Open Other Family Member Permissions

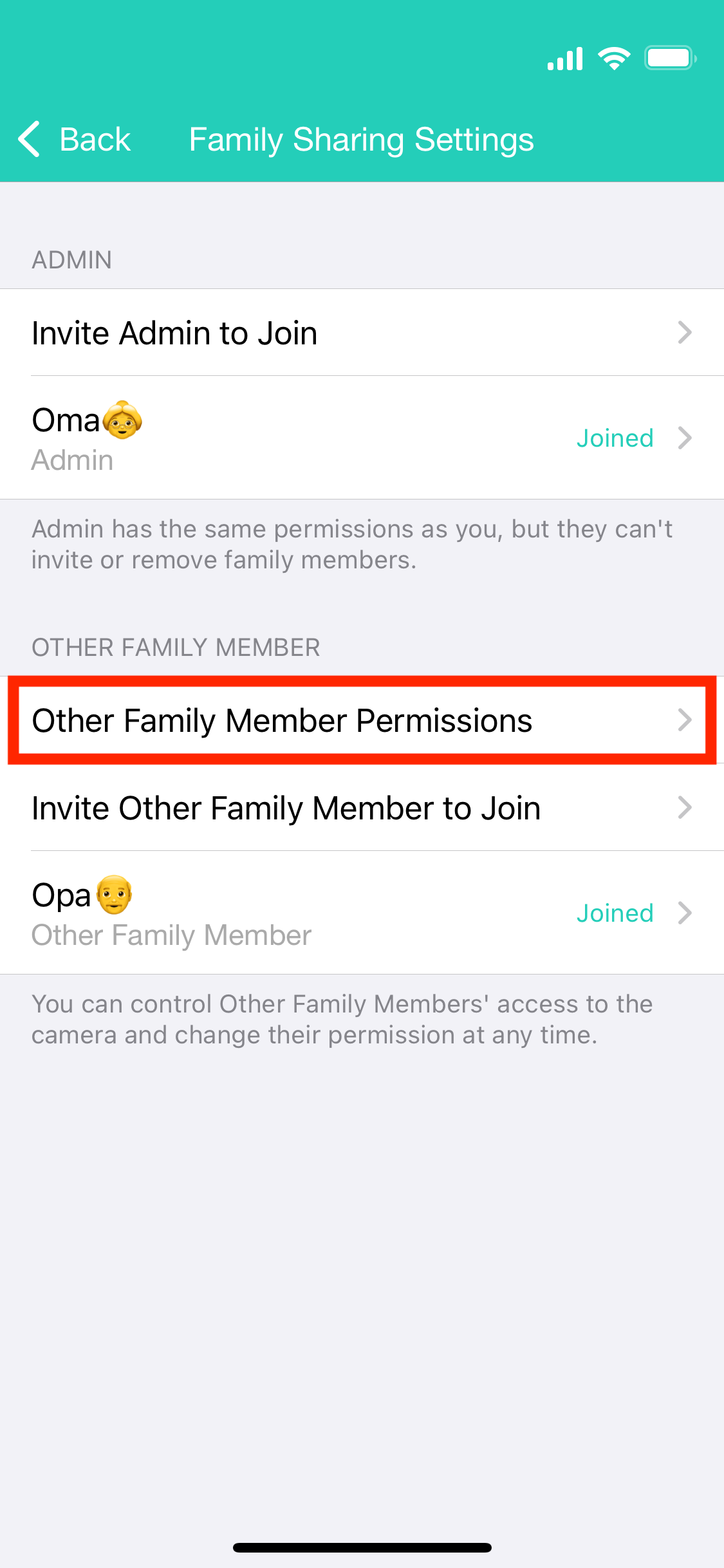[x=362, y=720]
